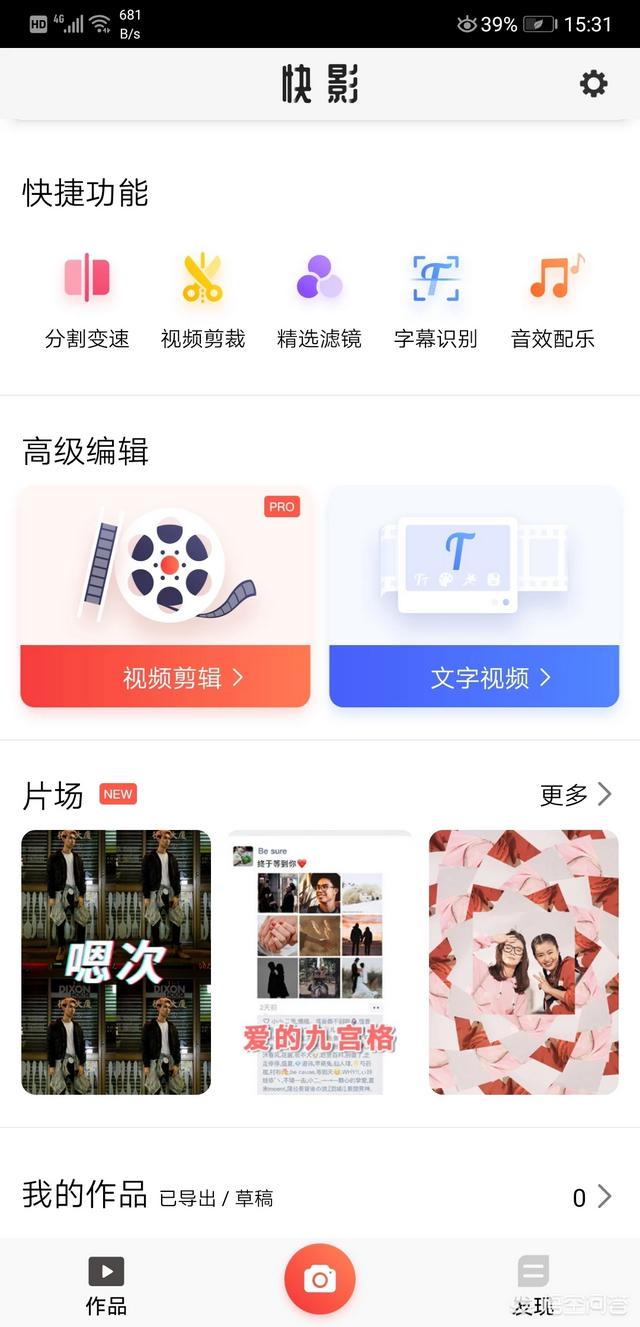Screen dimensions: 640x1327
Task: Tap the red camera shoot button
Action: tap(320, 1278)
